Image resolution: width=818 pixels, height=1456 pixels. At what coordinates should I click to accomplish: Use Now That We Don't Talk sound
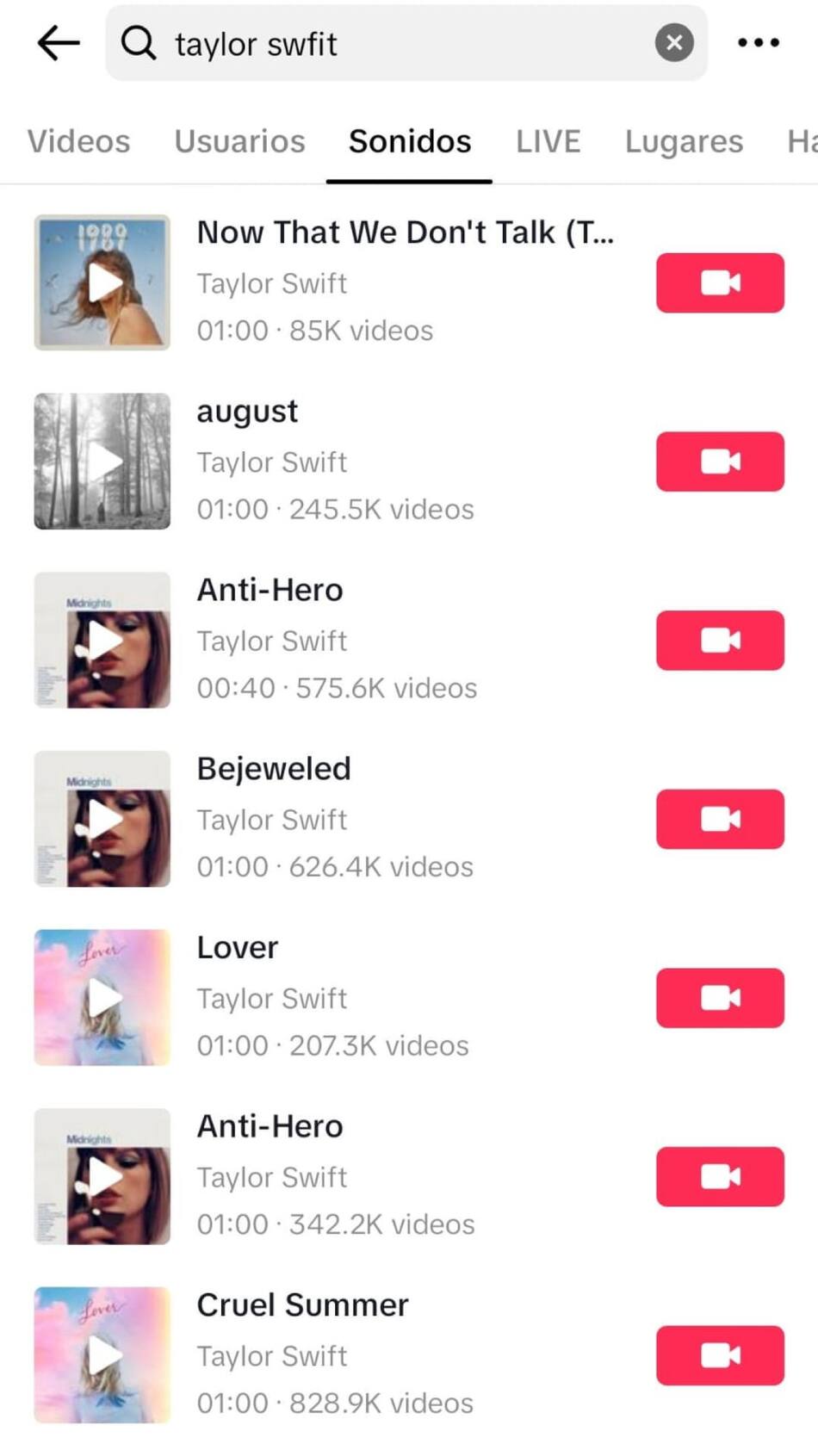[x=720, y=282]
